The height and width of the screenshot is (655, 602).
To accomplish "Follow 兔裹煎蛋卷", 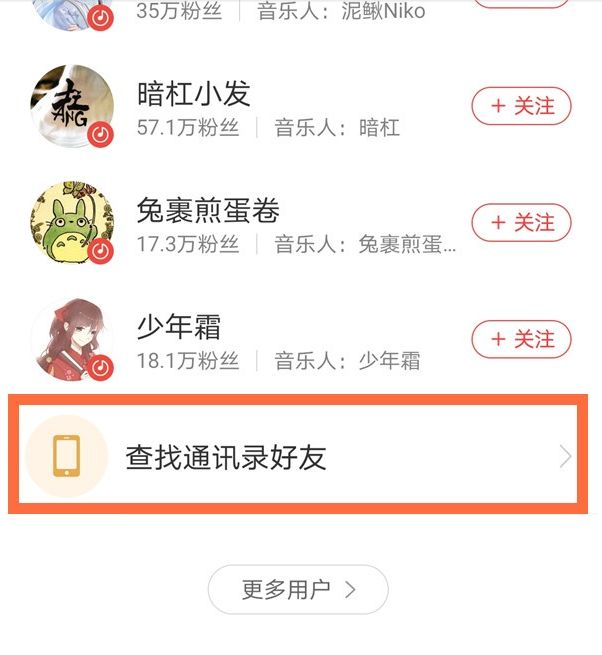I will point(520,223).
